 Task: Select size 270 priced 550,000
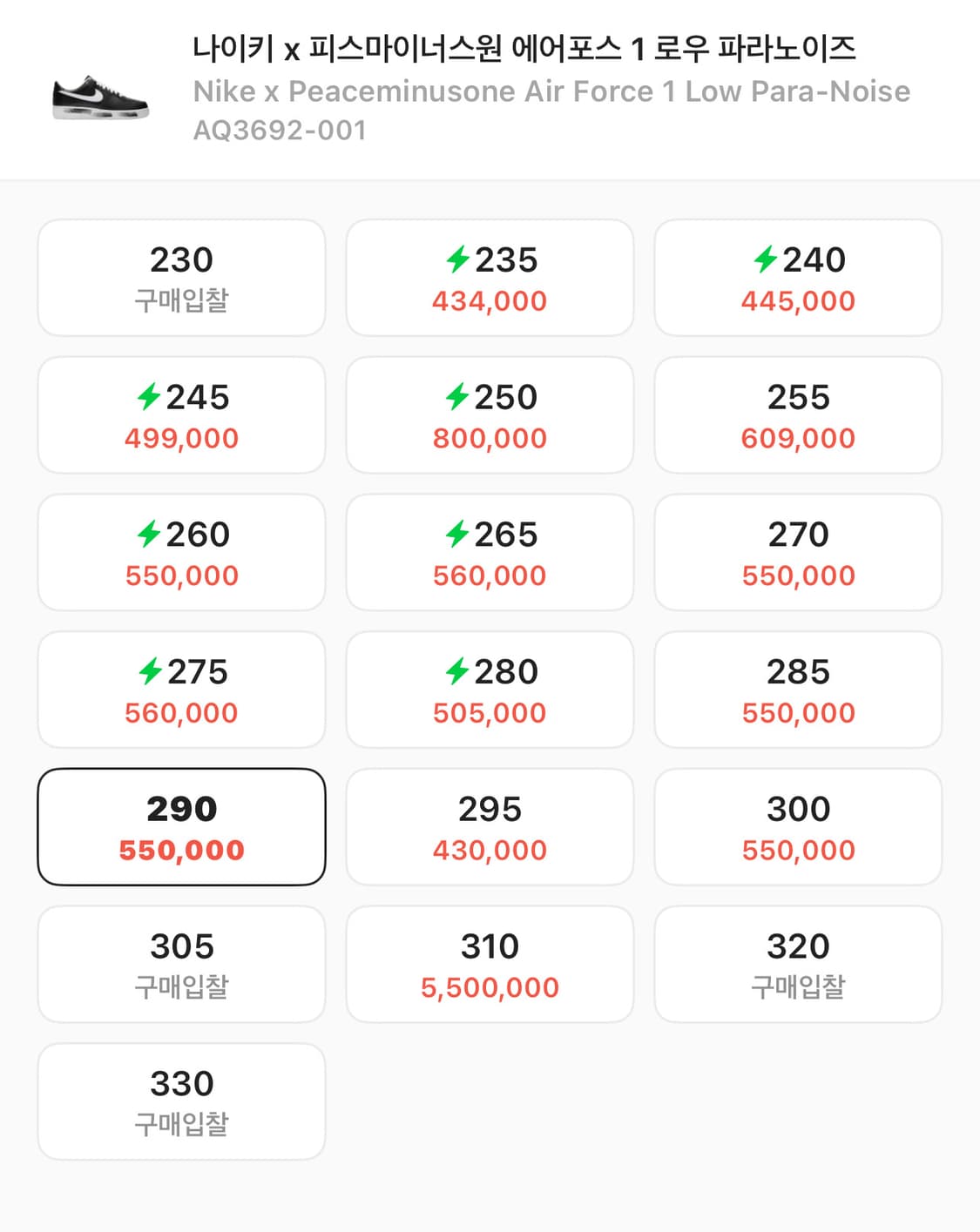coord(798,552)
